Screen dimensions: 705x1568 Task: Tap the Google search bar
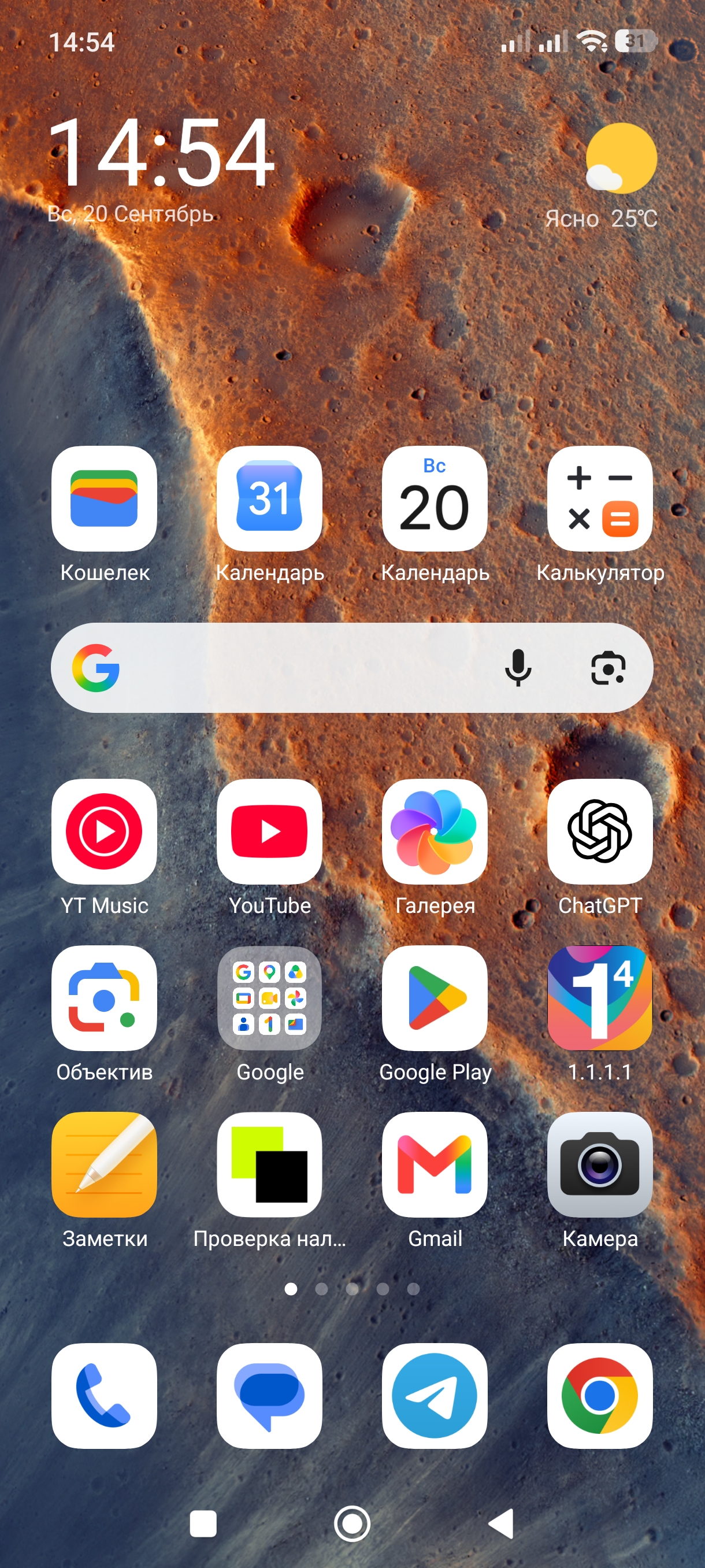pos(351,668)
